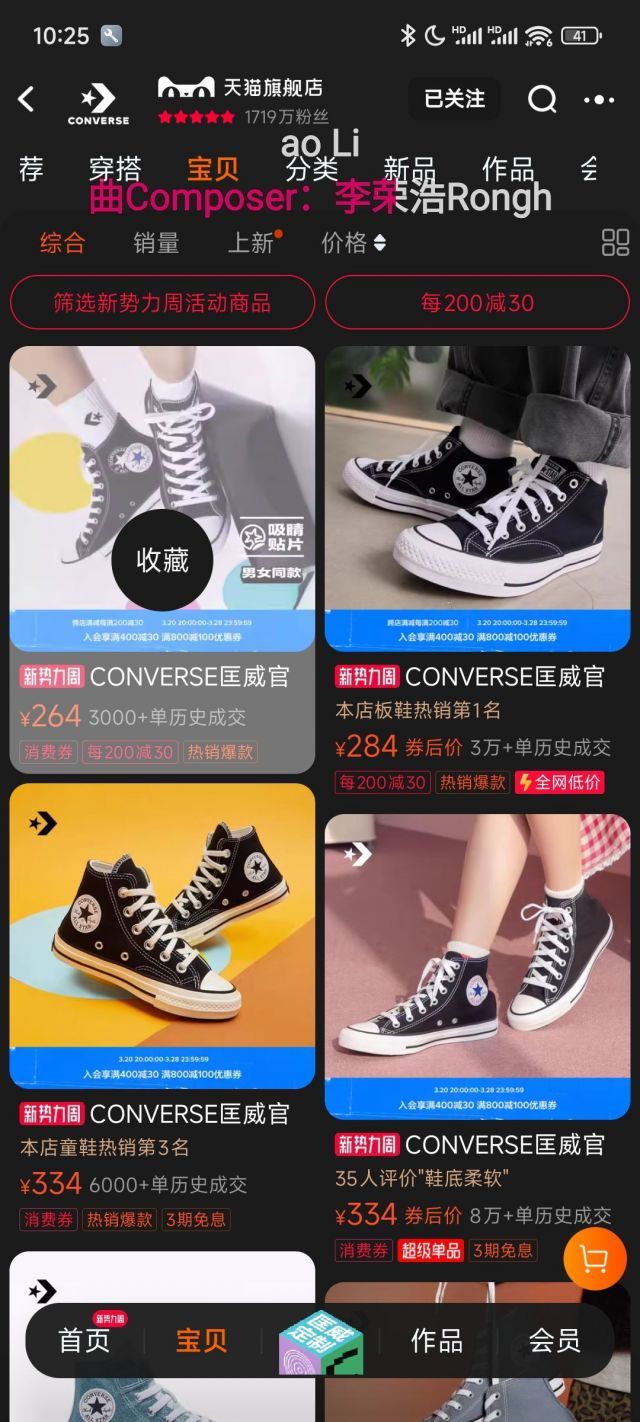The width and height of the screenshot is (640, 1422).
Task: Open the three-dot overflow menu
Action: [599, 99]
